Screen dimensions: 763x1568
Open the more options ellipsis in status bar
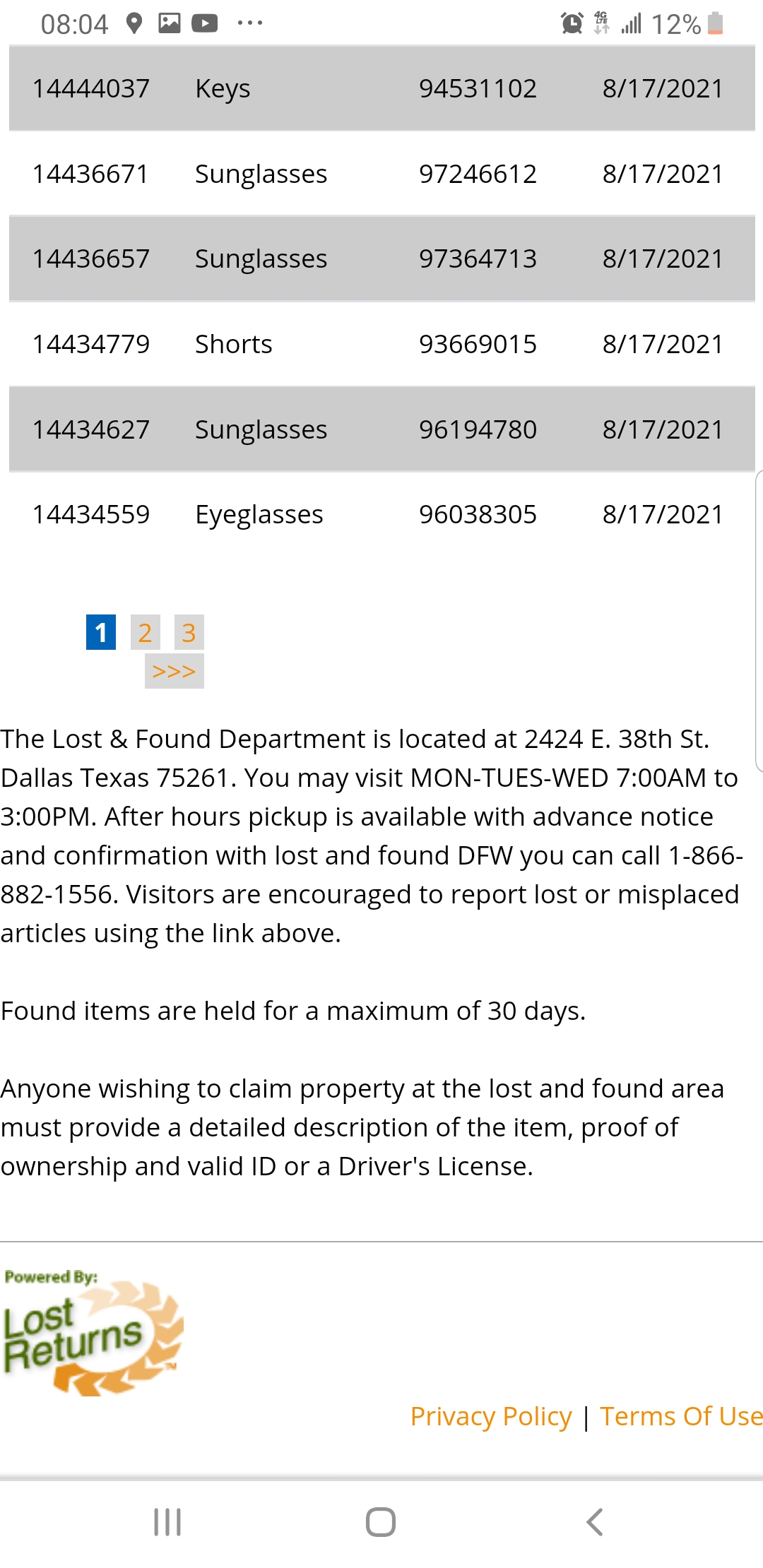[x=251, y=23]
